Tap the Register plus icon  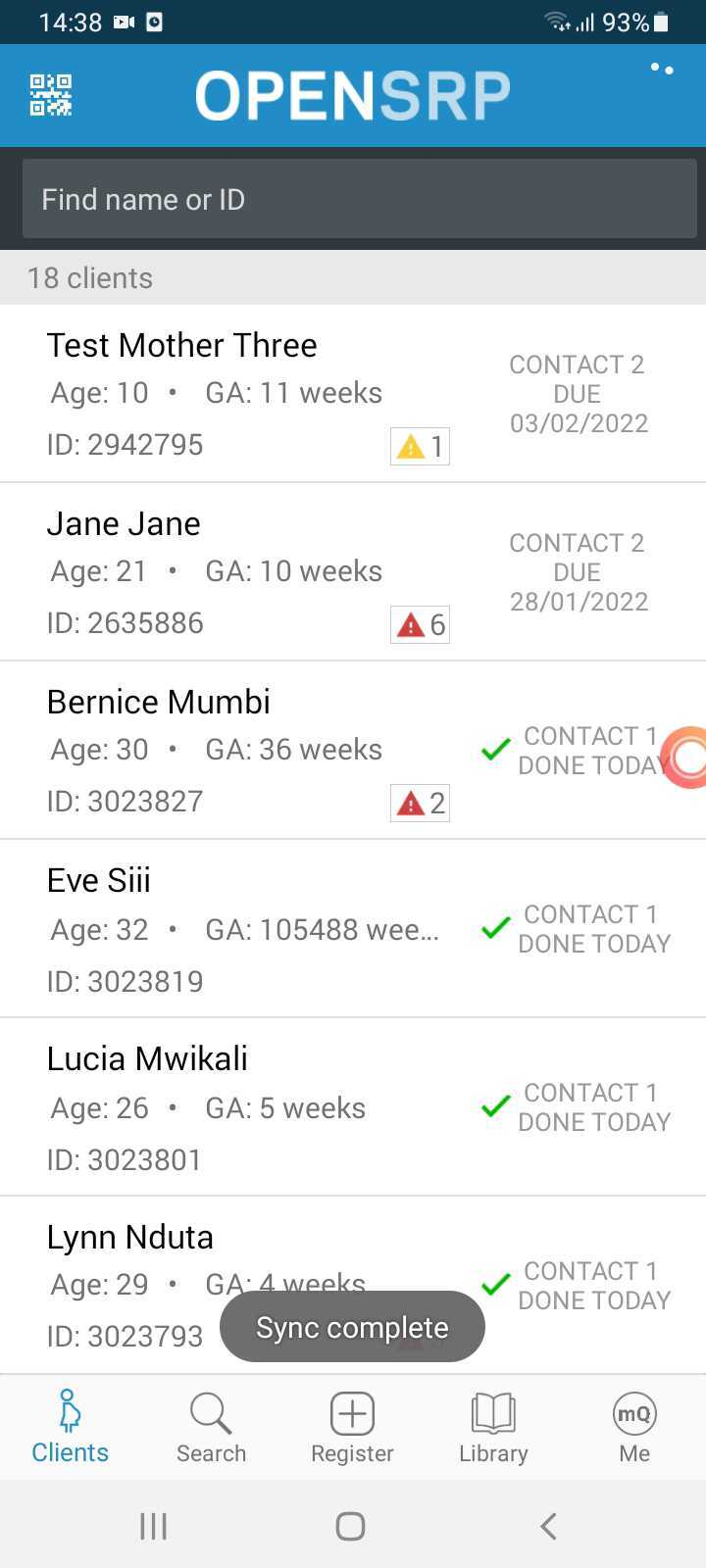(x=351, y=1414)
